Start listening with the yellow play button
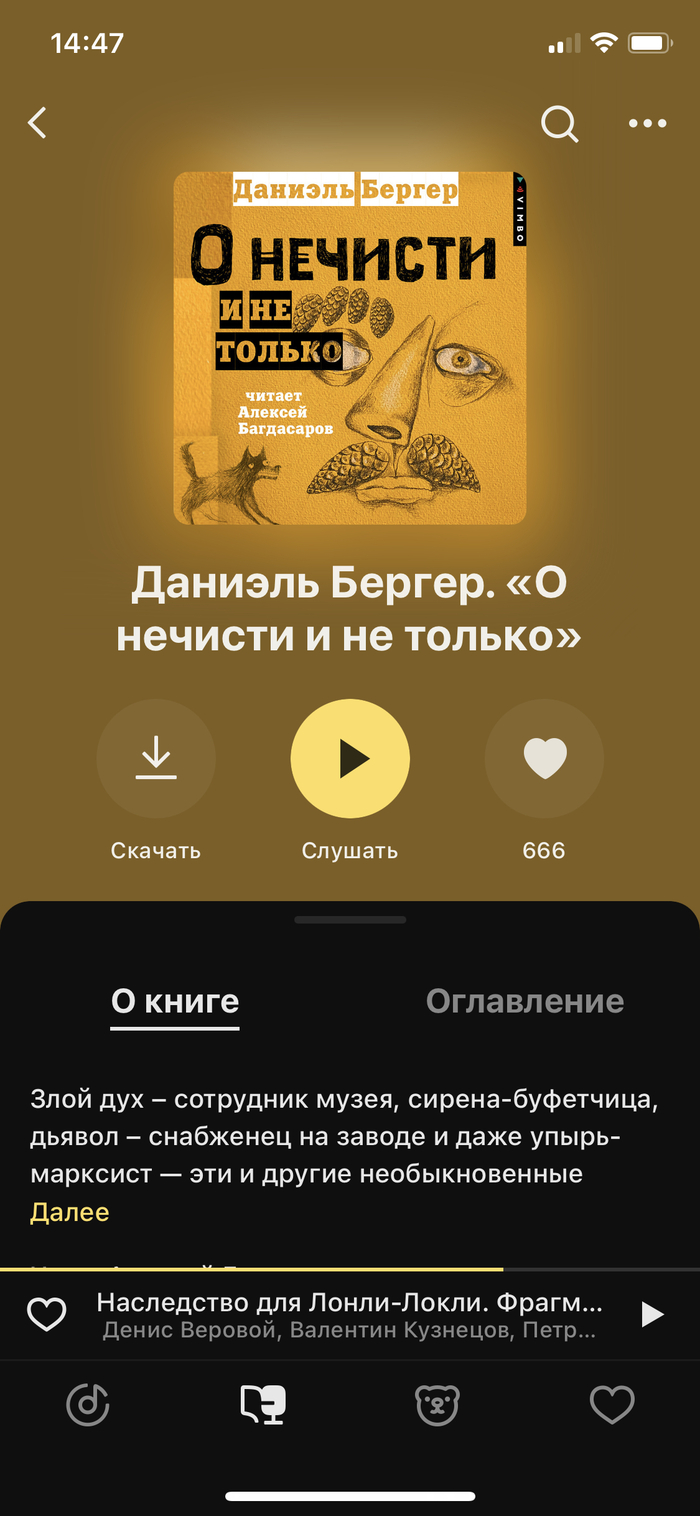Image resolution: width=700 pixels, height=1516 pixels. click(350, 759)
